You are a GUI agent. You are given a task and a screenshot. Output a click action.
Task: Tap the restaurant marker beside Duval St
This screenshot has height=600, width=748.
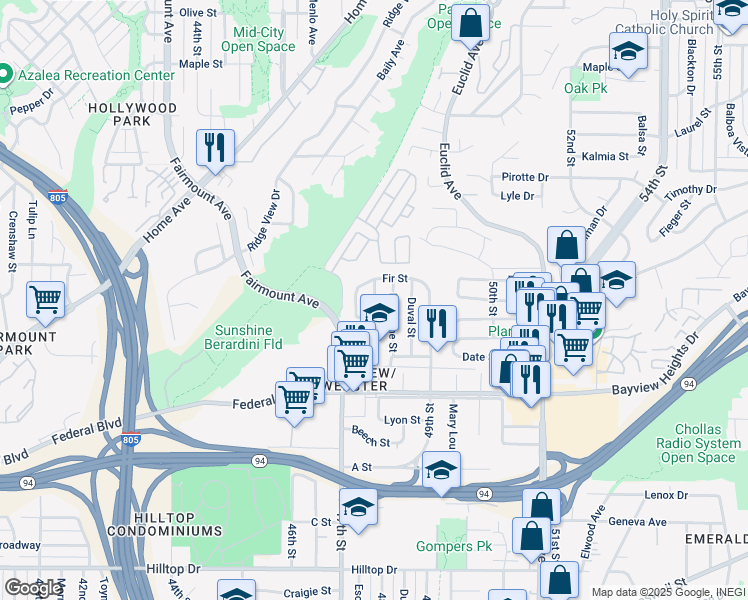tap(436, 325)
